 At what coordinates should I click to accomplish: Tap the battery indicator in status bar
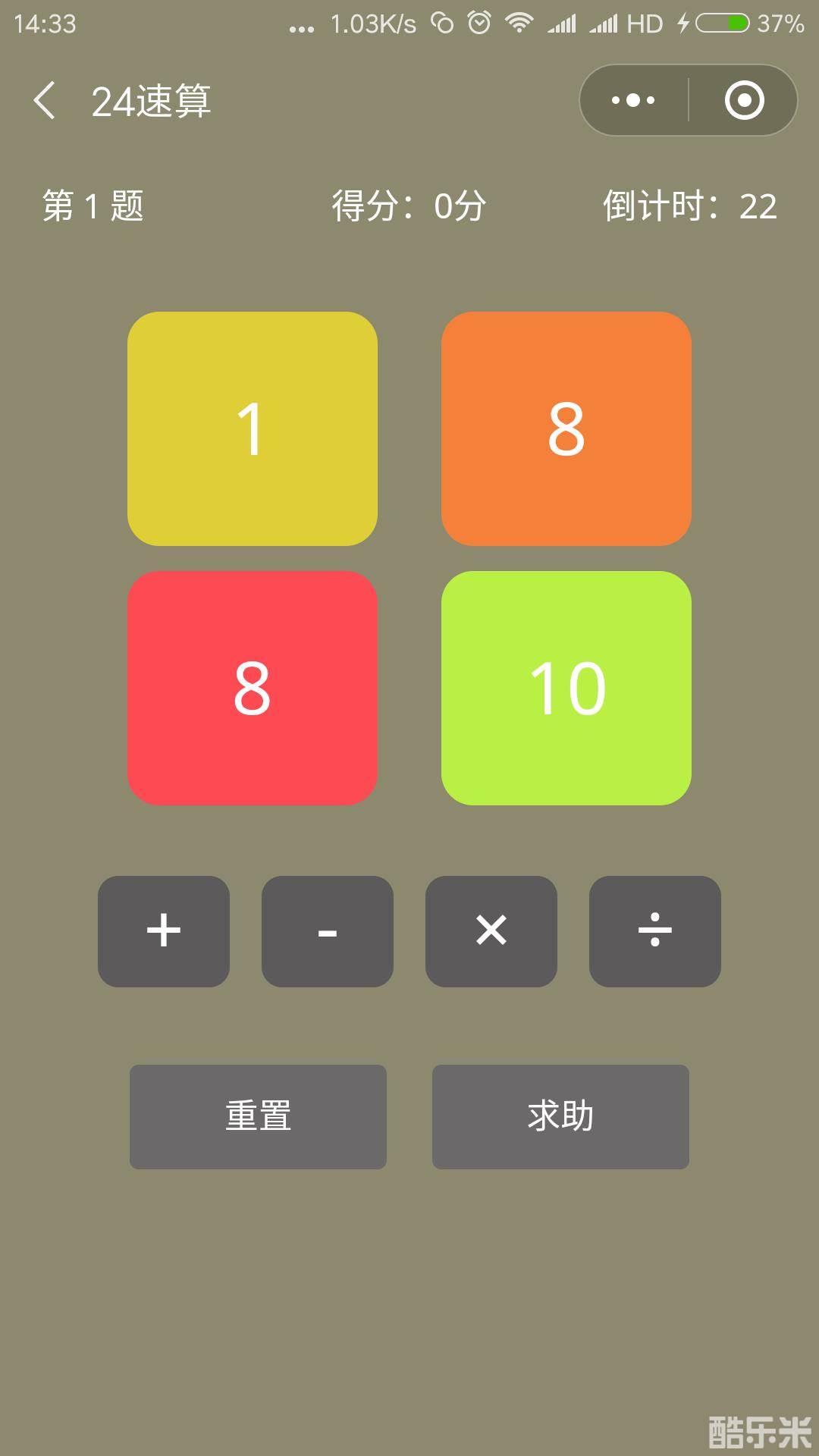click(721, 23)
